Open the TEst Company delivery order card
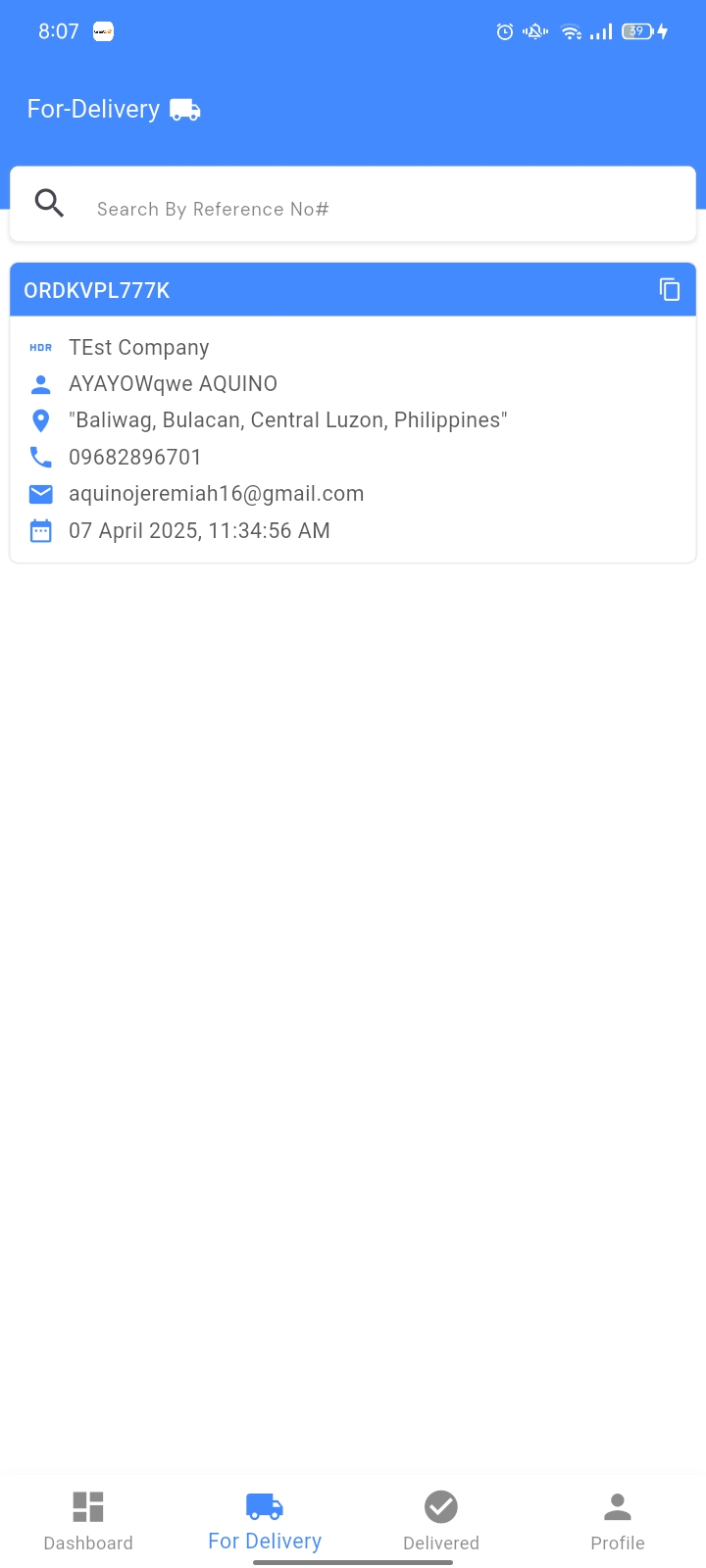Image resolution: width=706 pixels, height=1568 pixels. [x=353, y=438]
